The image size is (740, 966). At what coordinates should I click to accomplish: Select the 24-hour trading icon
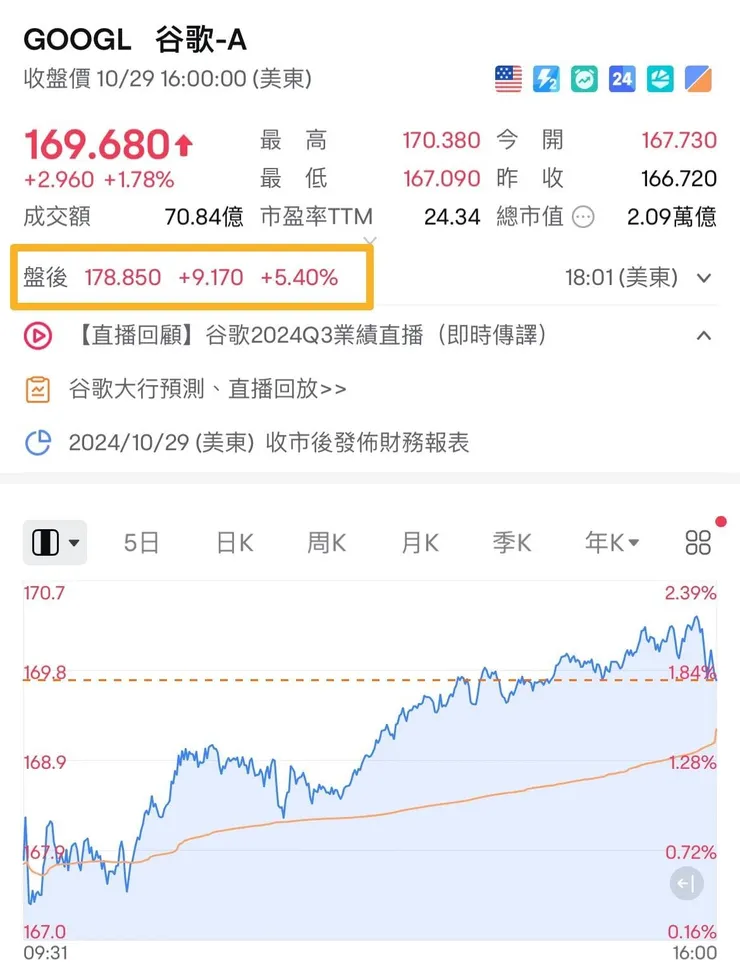tap(621, 78)
